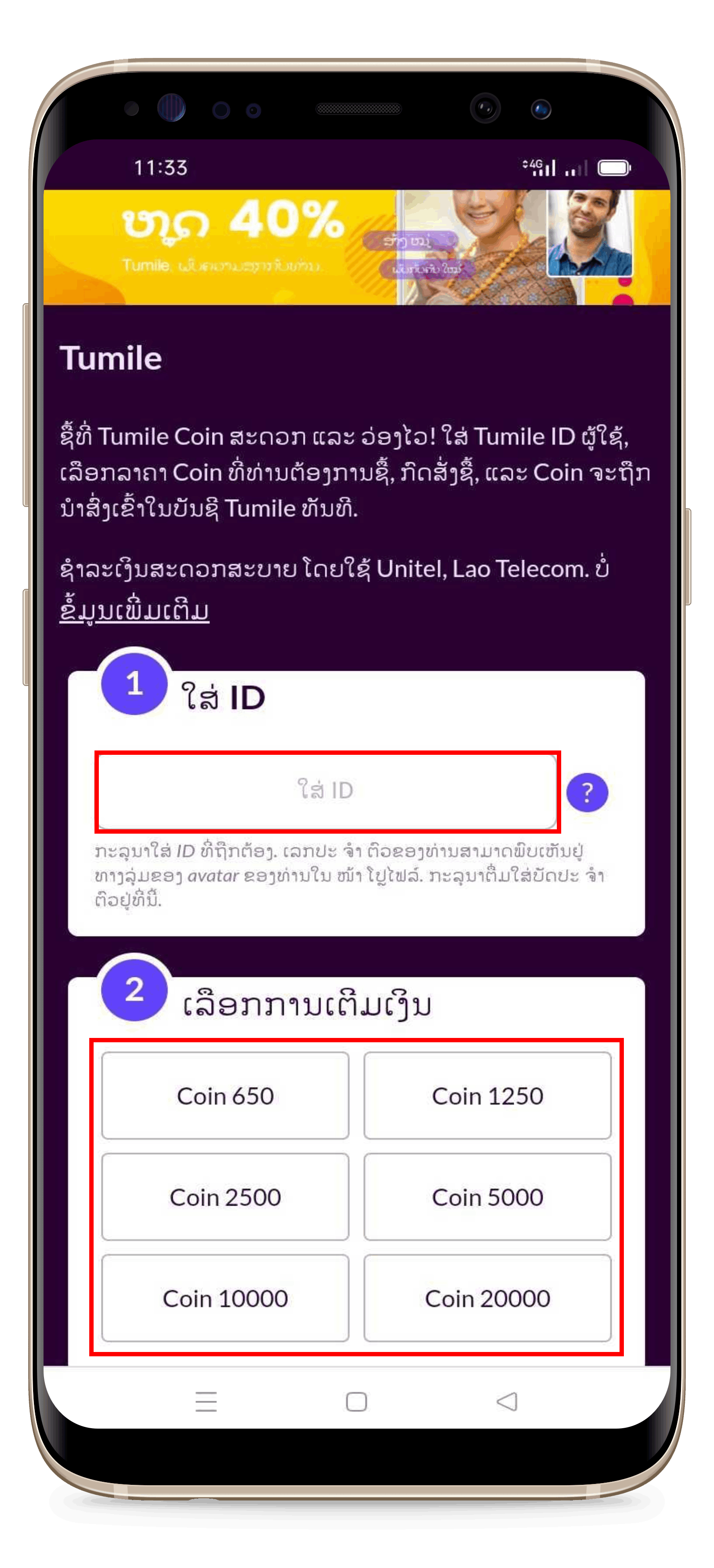Screen dimensions: 714x1568
Task: Tap the Tumile ID input field
Action: point(327,791)
